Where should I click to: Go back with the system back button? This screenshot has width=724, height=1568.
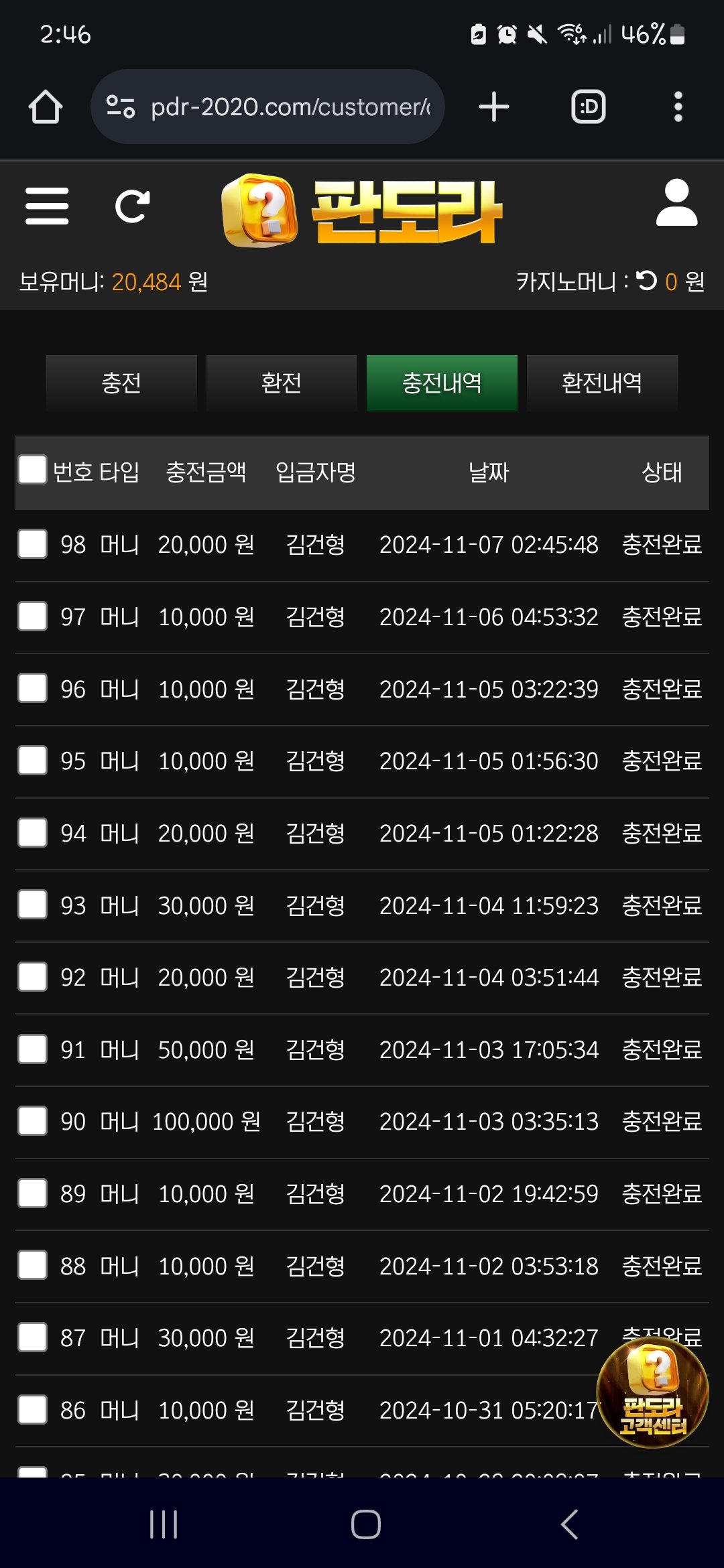(x=569, y=1524)
